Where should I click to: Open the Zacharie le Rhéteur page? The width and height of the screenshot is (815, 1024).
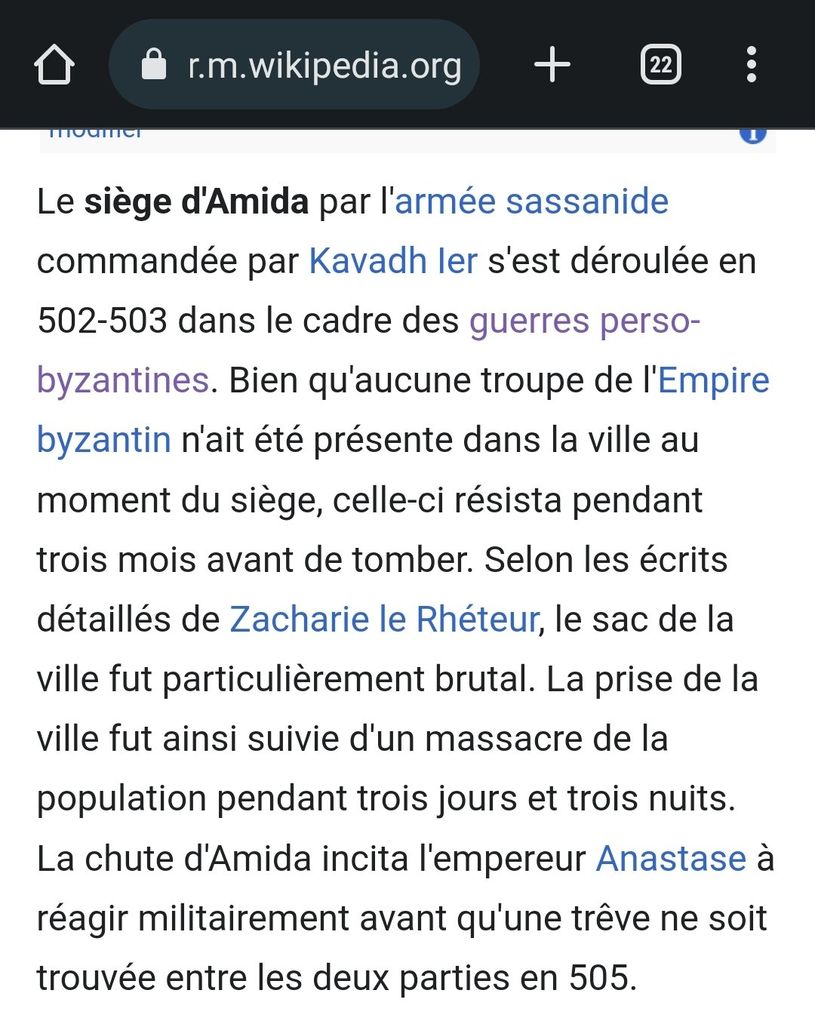pos(385,620)
